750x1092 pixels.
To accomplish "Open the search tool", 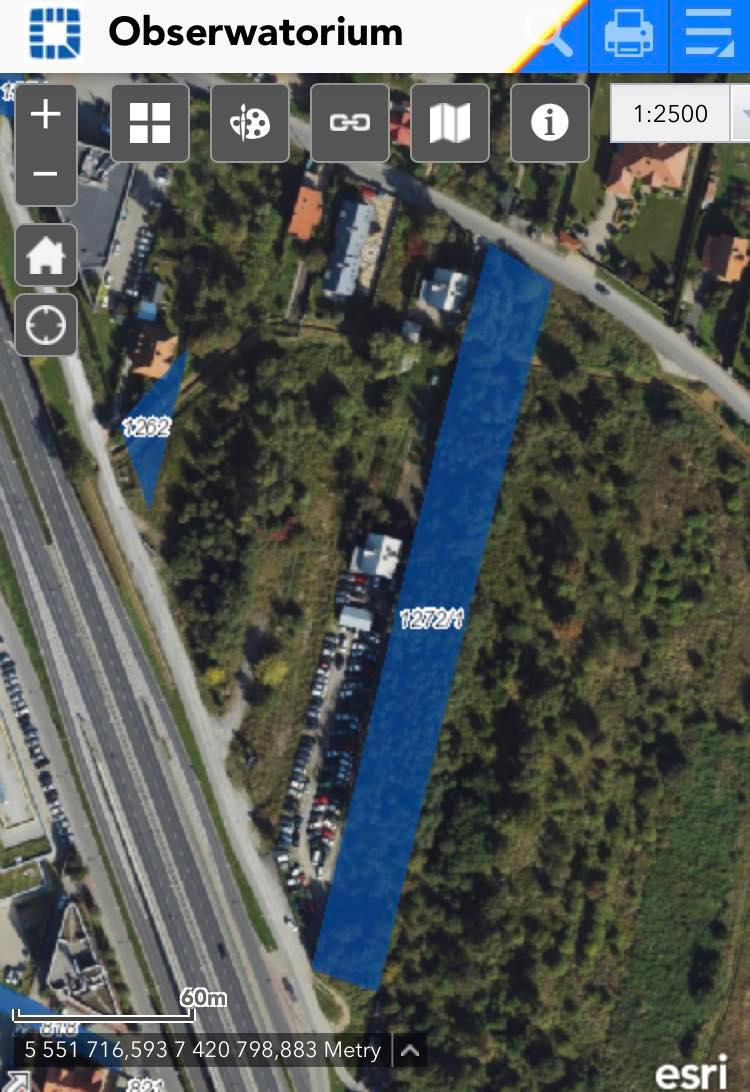I will (x=552, y=35).
